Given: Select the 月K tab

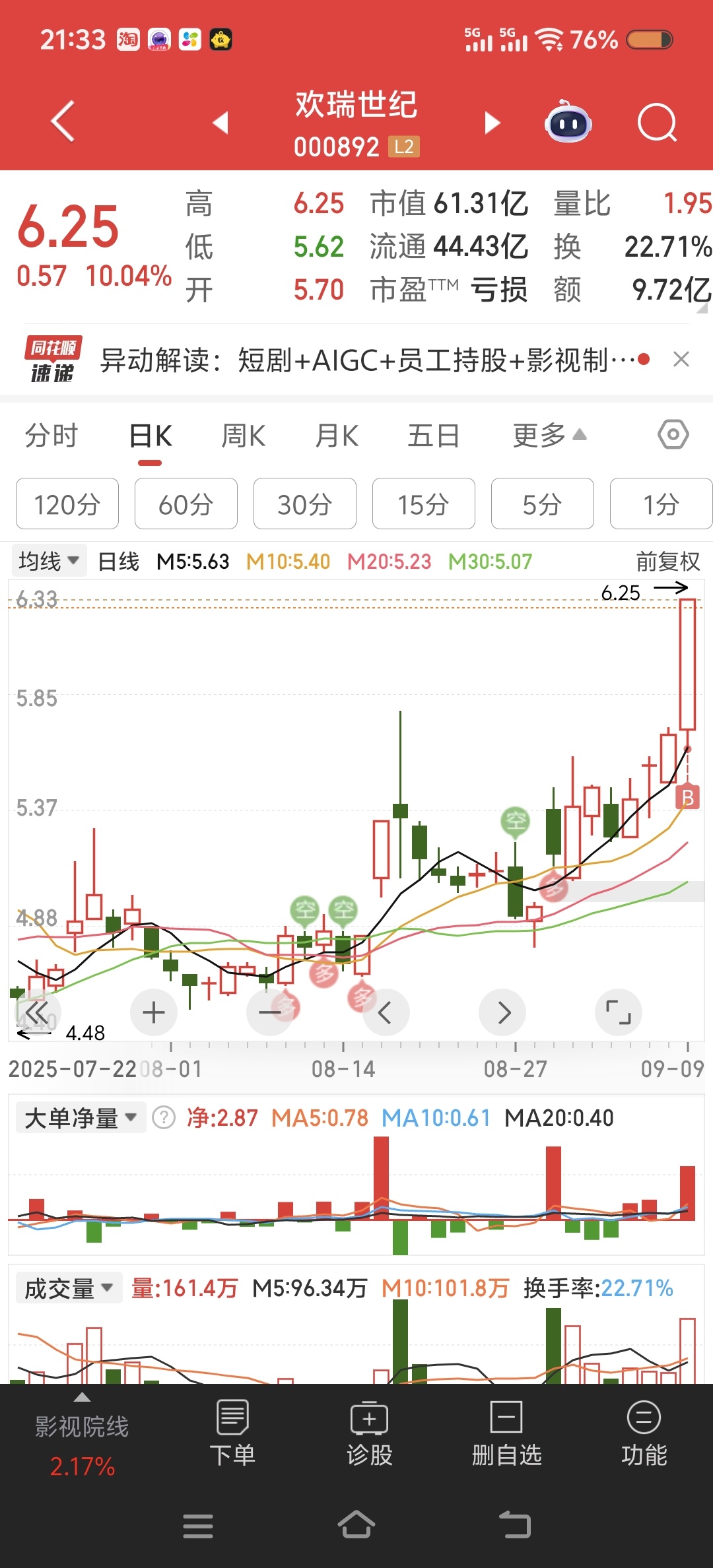Looking at the screenshot, I should (337, 436).
